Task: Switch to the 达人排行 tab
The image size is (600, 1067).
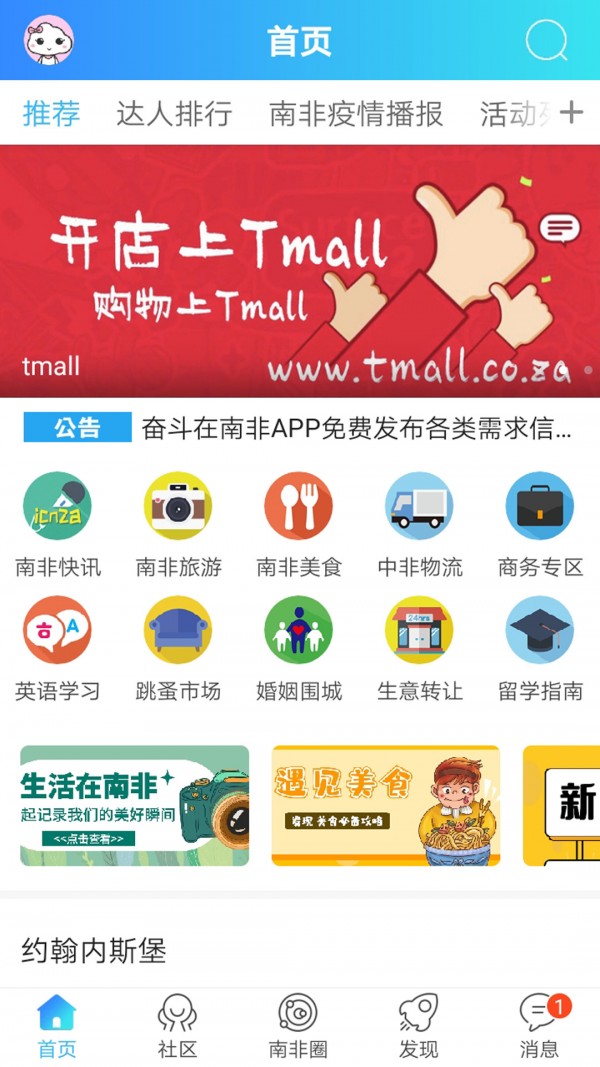Action: coord(174,113)
